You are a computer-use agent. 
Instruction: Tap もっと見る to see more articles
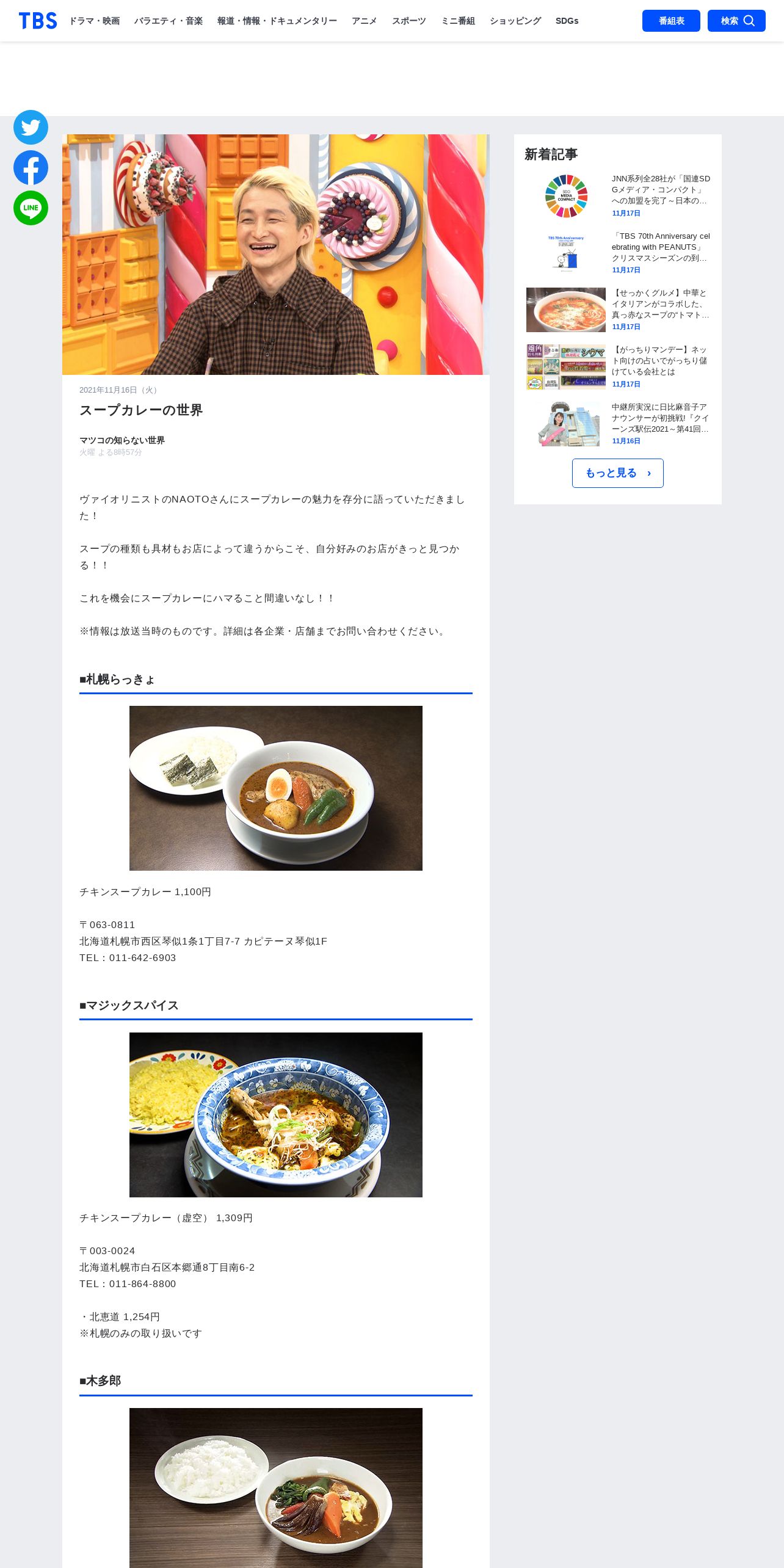618,473
